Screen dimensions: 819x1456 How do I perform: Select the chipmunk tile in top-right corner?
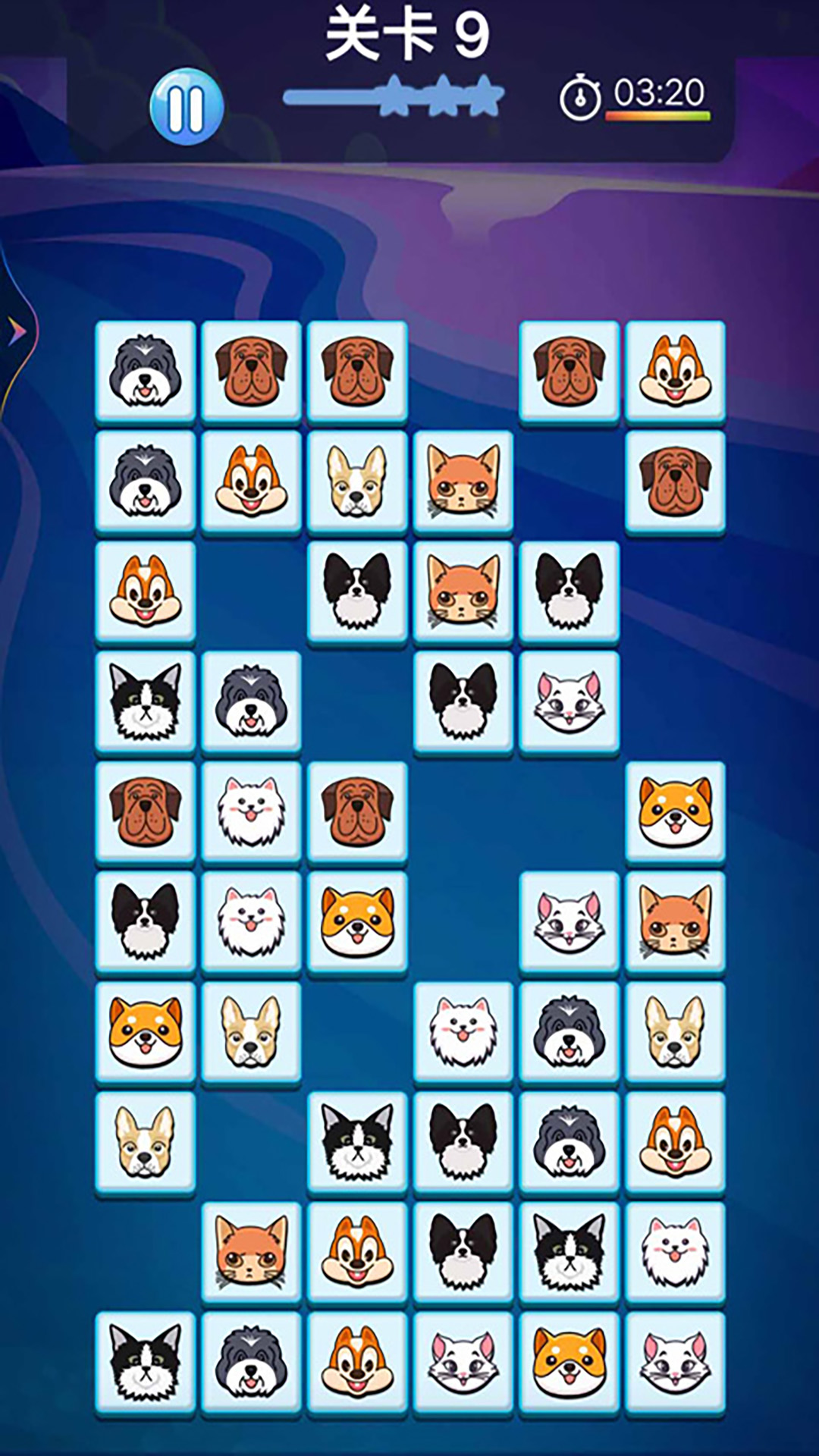click(x=675, y=371)
